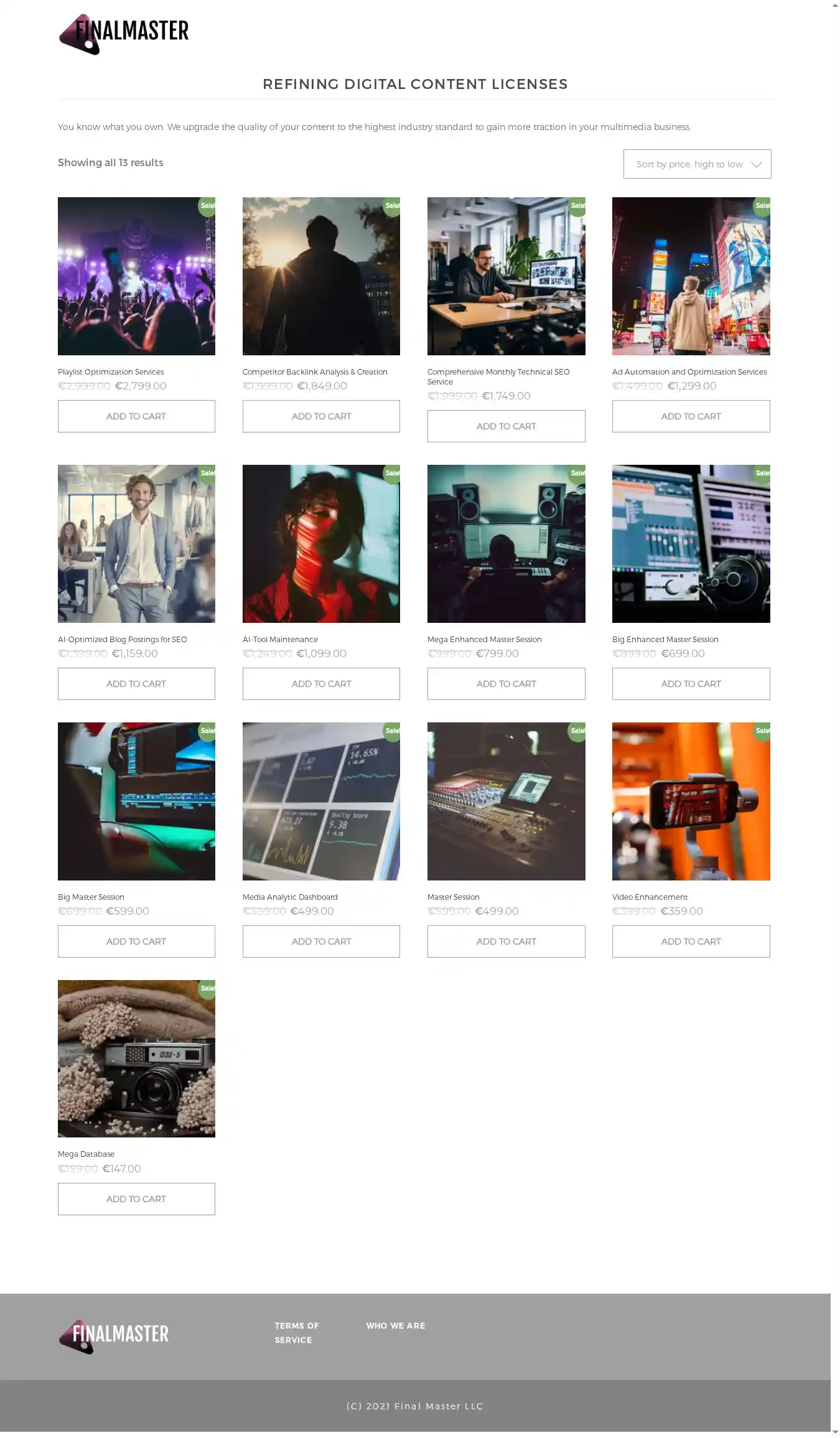Open the Terms of Service footer link
This screenshot has width=840, height=1438.
[x=297, y=1333]
